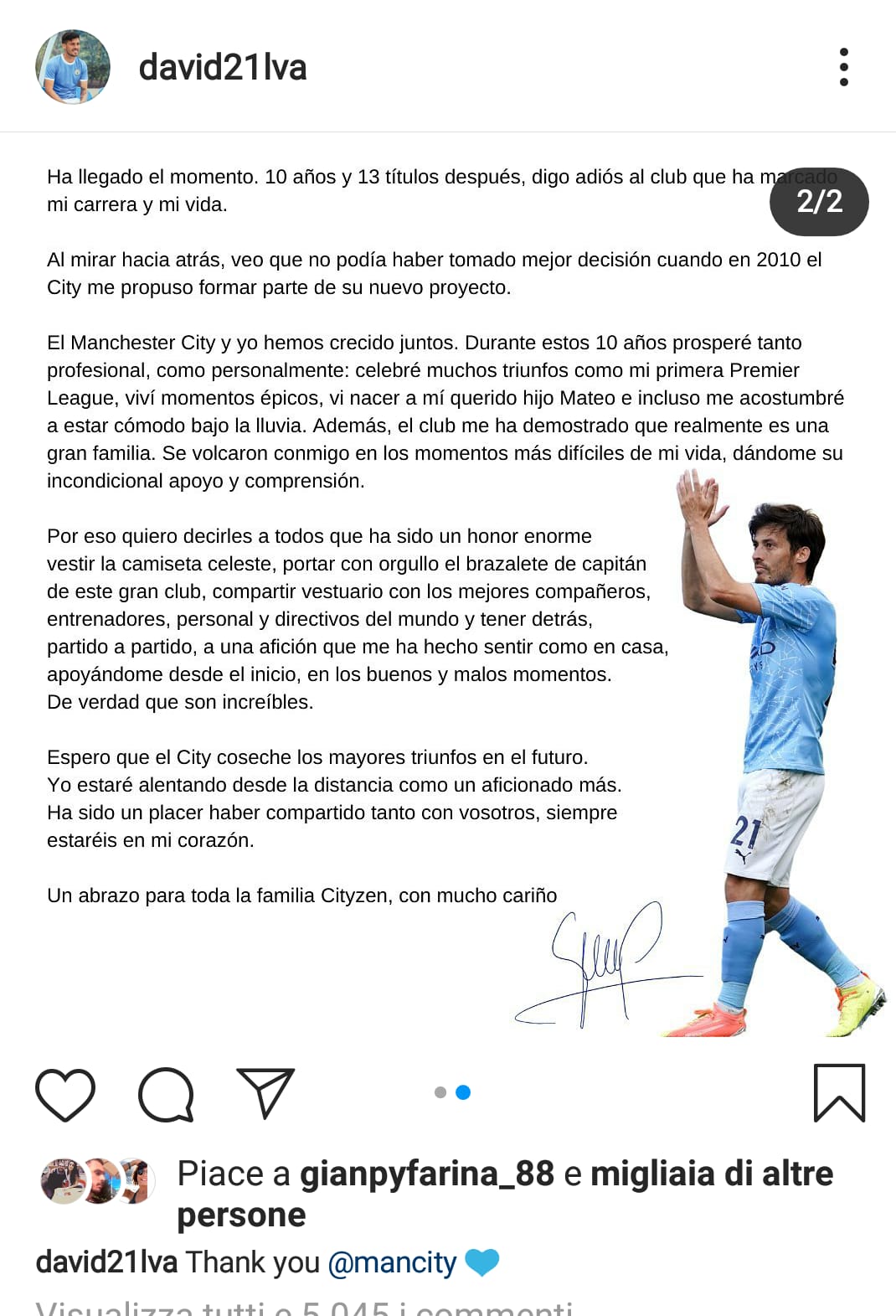The image size is (896, 1316).
Task: Like this post with the heart icon
Action: [65, 1094]
